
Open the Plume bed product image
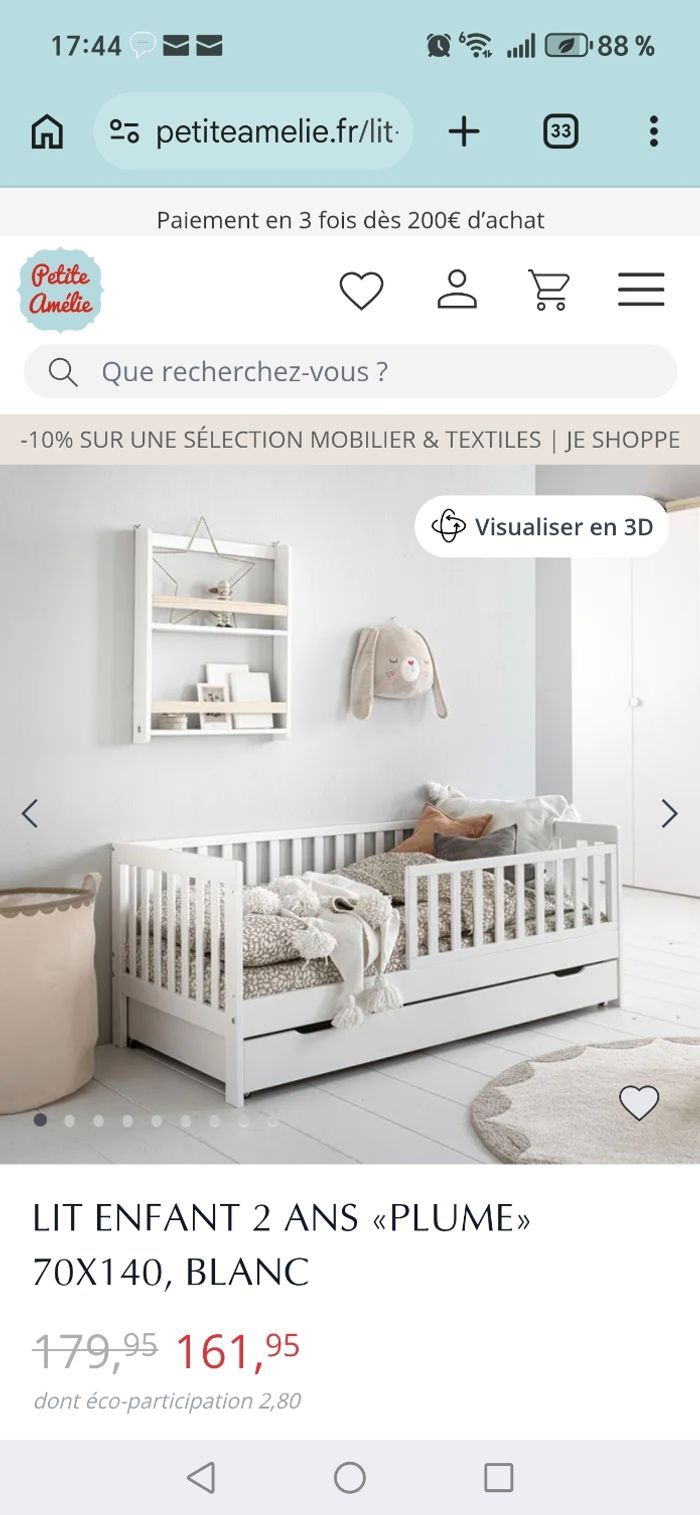click(350, 850)
